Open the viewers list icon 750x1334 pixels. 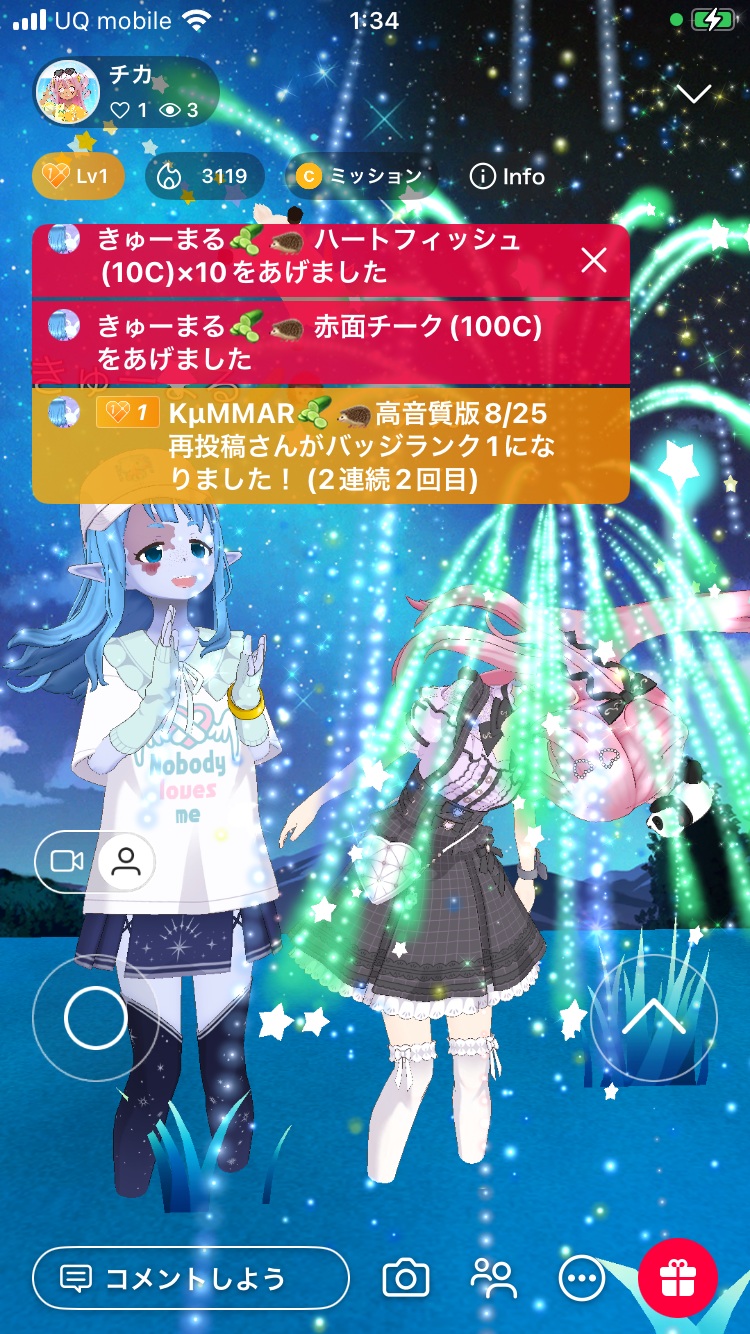[x=493, y=1278]
